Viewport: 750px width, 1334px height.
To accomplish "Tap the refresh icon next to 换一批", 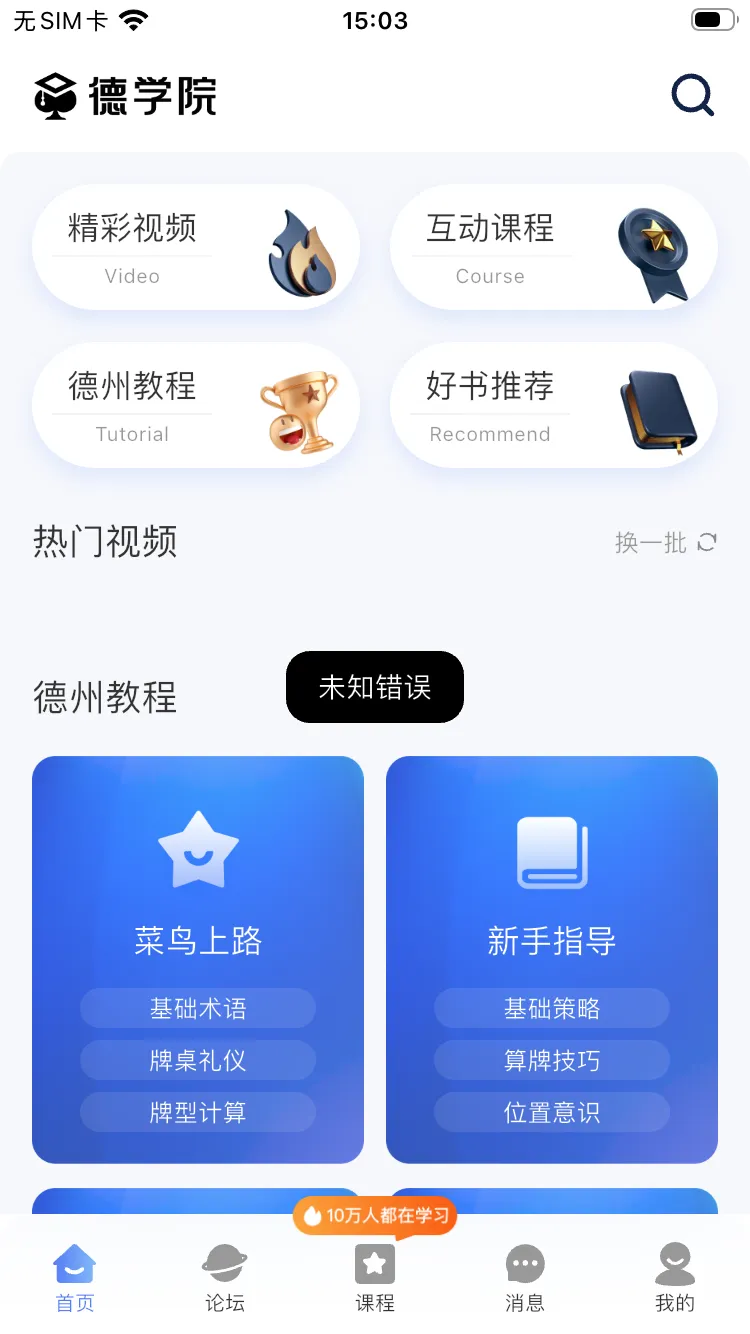I will pos(707,542).
